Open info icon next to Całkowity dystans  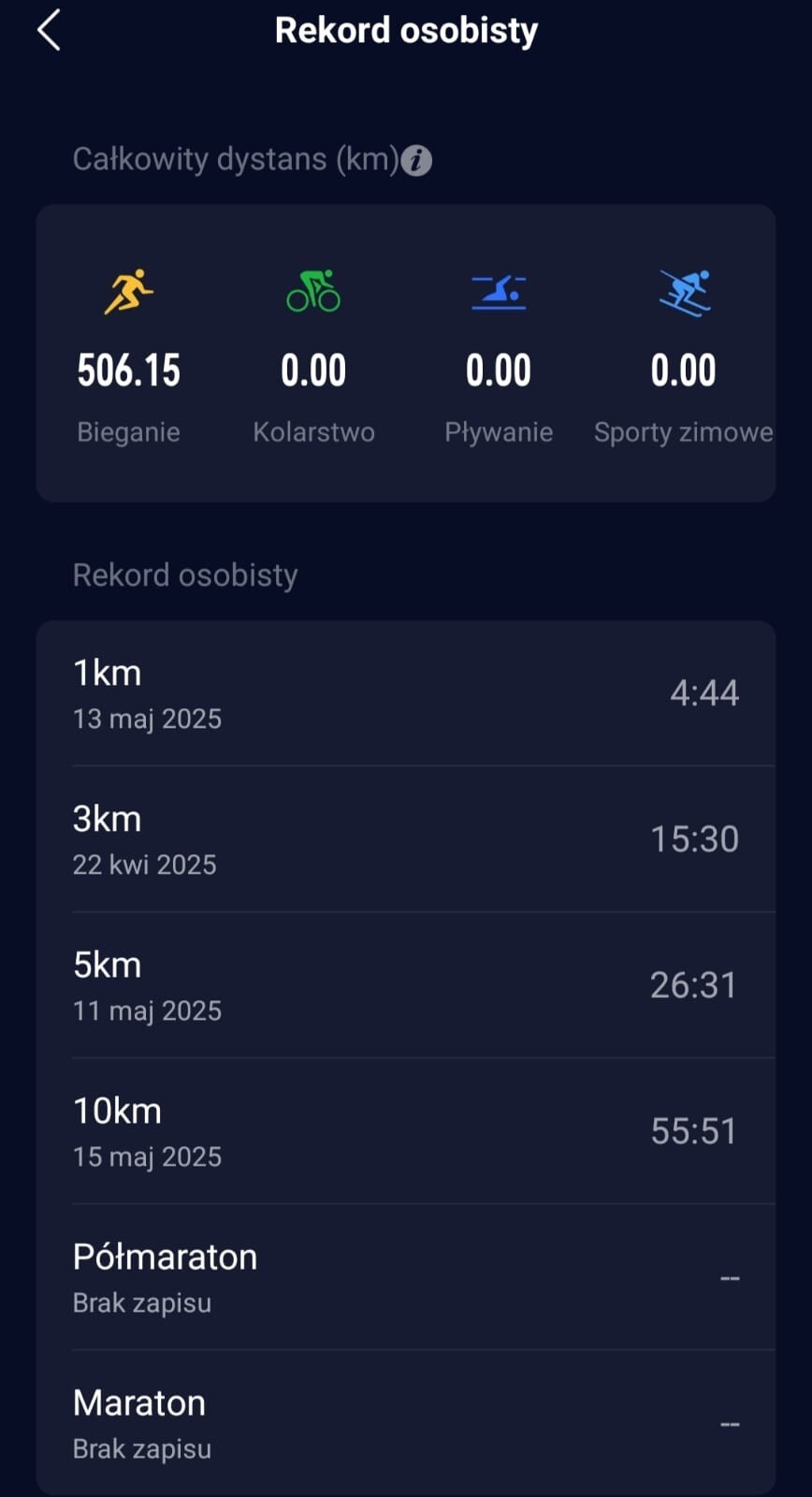click(416, 161)
